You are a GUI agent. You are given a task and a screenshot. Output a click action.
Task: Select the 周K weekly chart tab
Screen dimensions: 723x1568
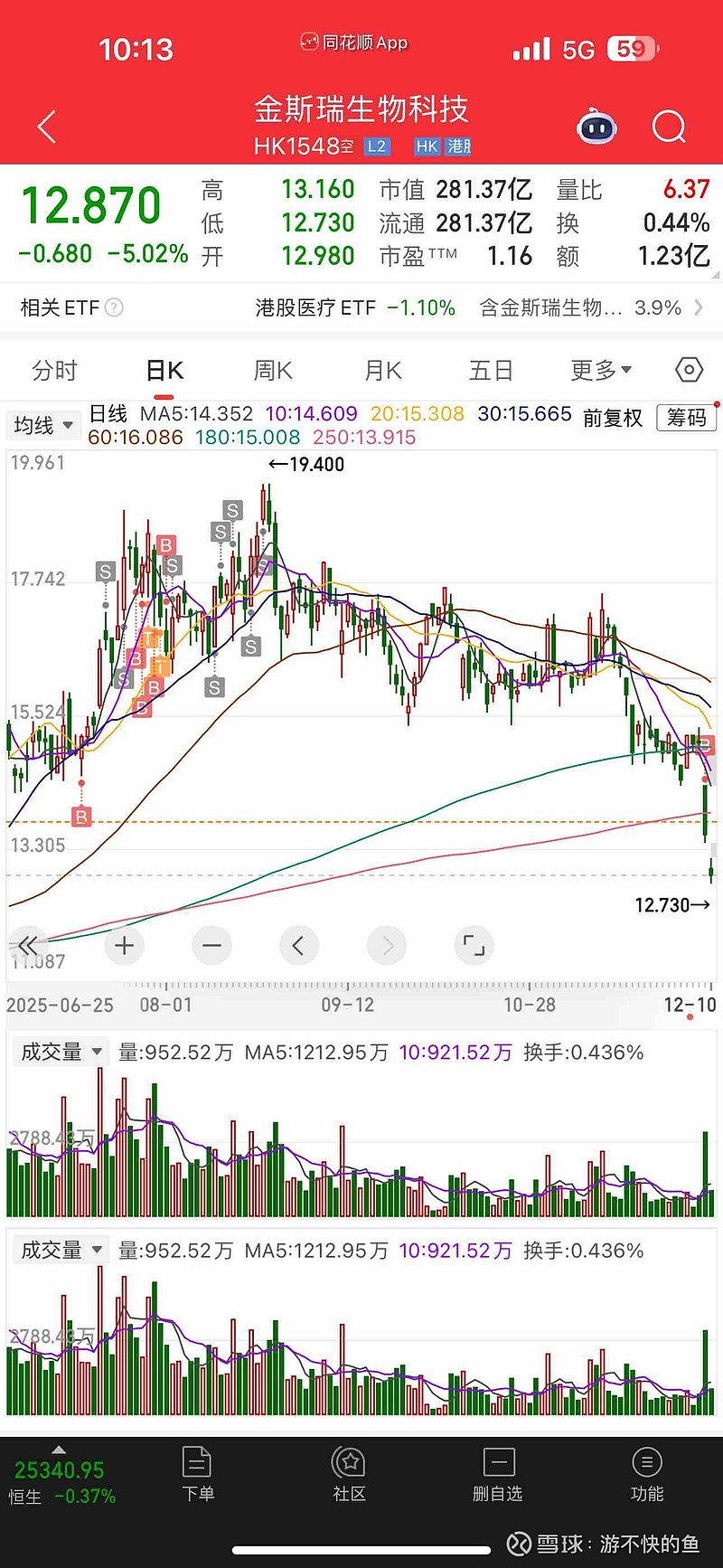click(x=273, y=371)
